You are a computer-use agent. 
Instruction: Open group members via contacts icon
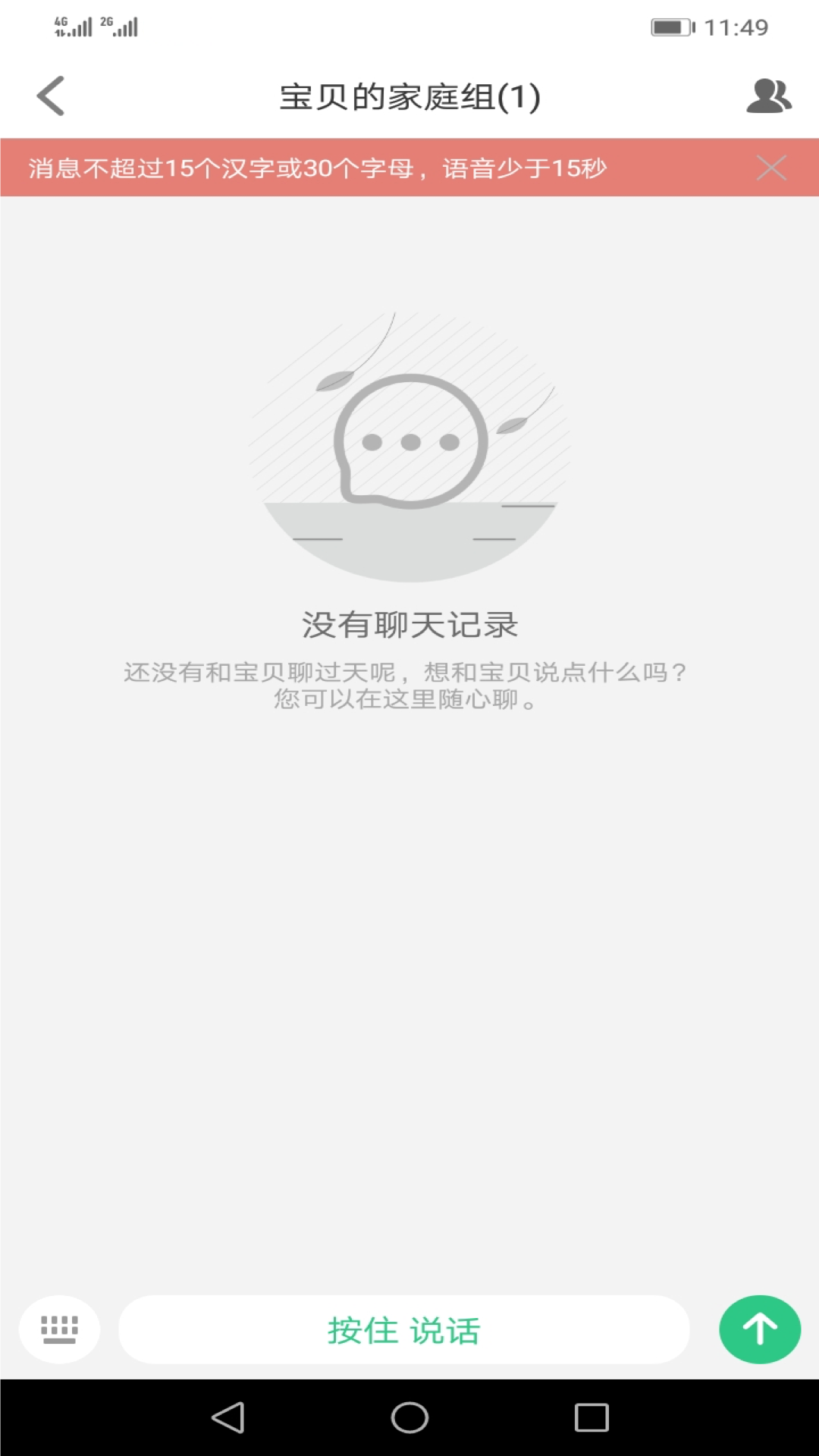[x=767, y=96]
